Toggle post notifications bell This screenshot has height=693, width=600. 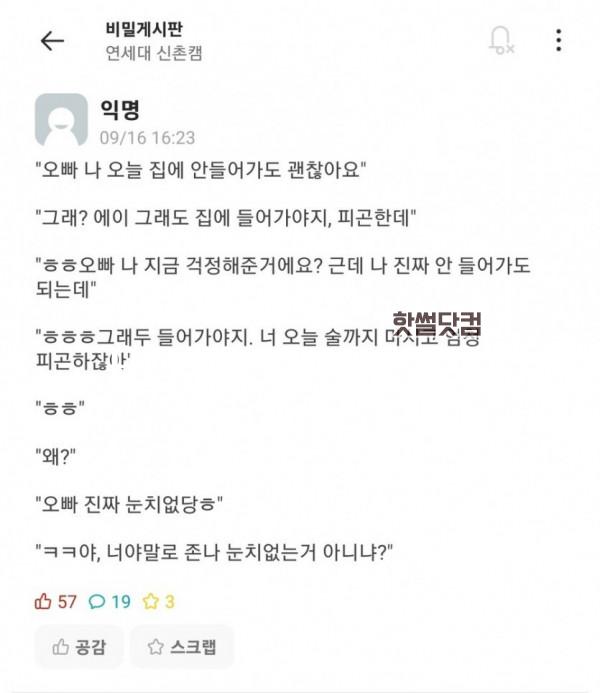[x=500, y=41]
